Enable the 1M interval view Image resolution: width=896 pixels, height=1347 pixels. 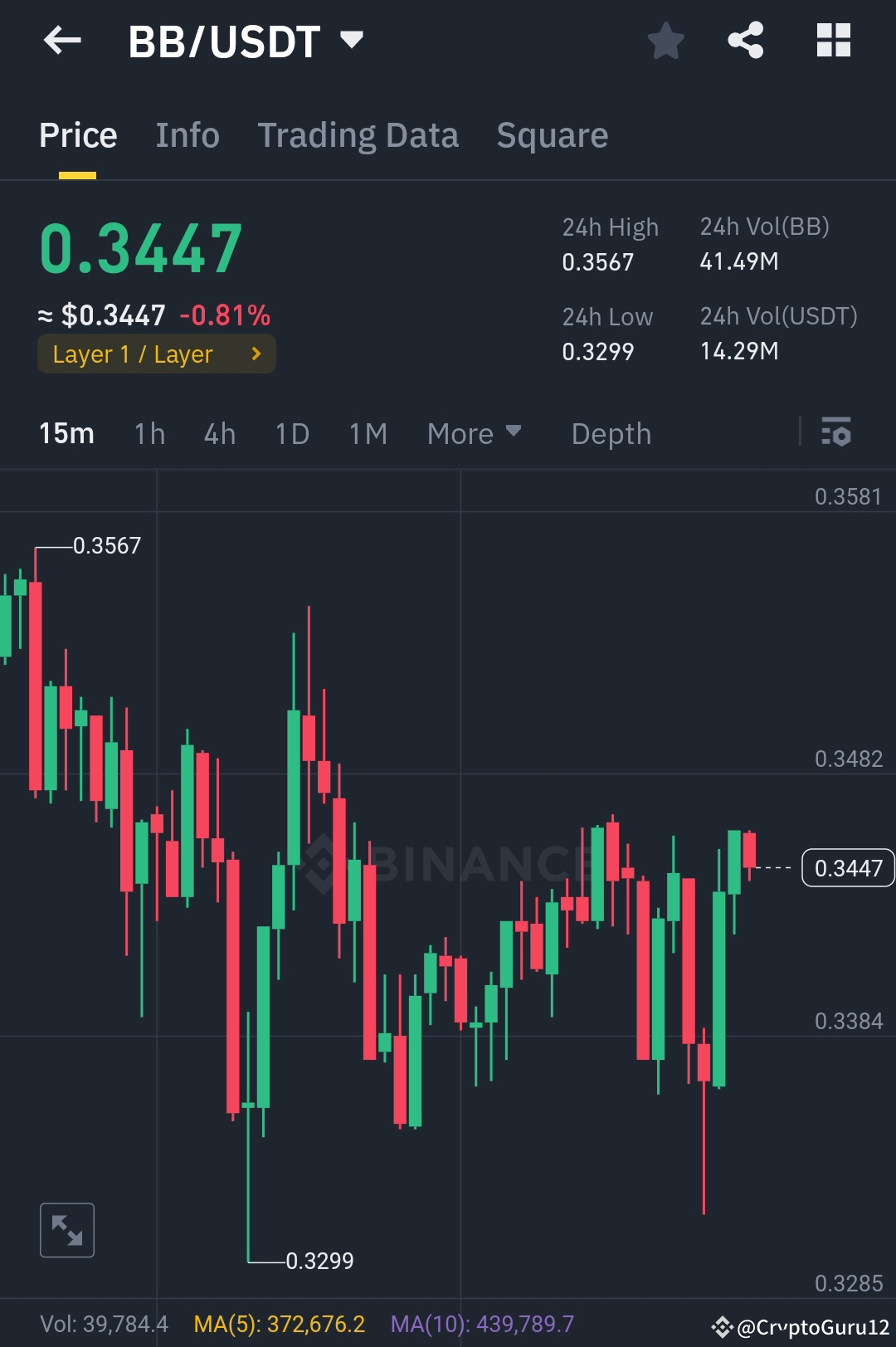pyautogui.click(x=367, y=432)
